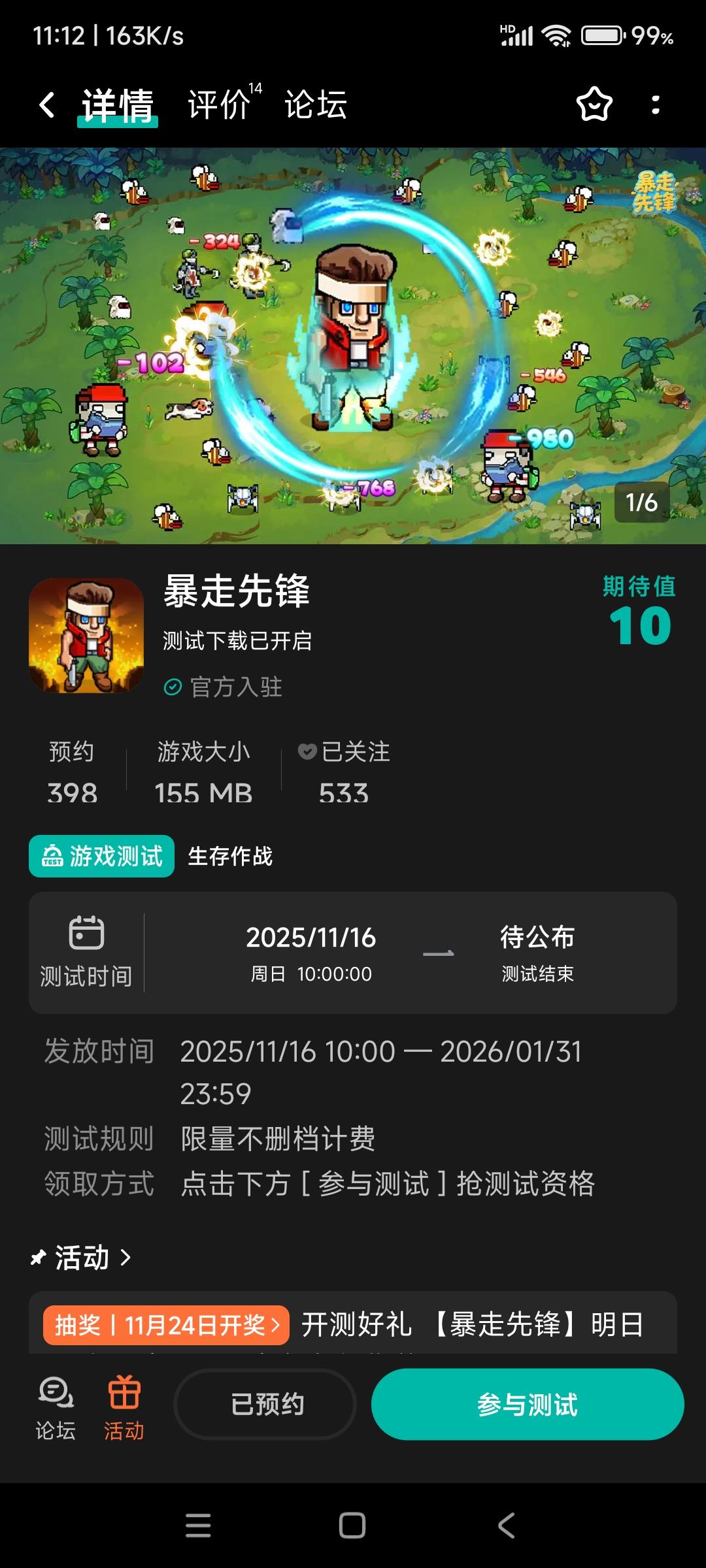
Task: Open the three-dot overflow menu
Action: coord(654,105)
